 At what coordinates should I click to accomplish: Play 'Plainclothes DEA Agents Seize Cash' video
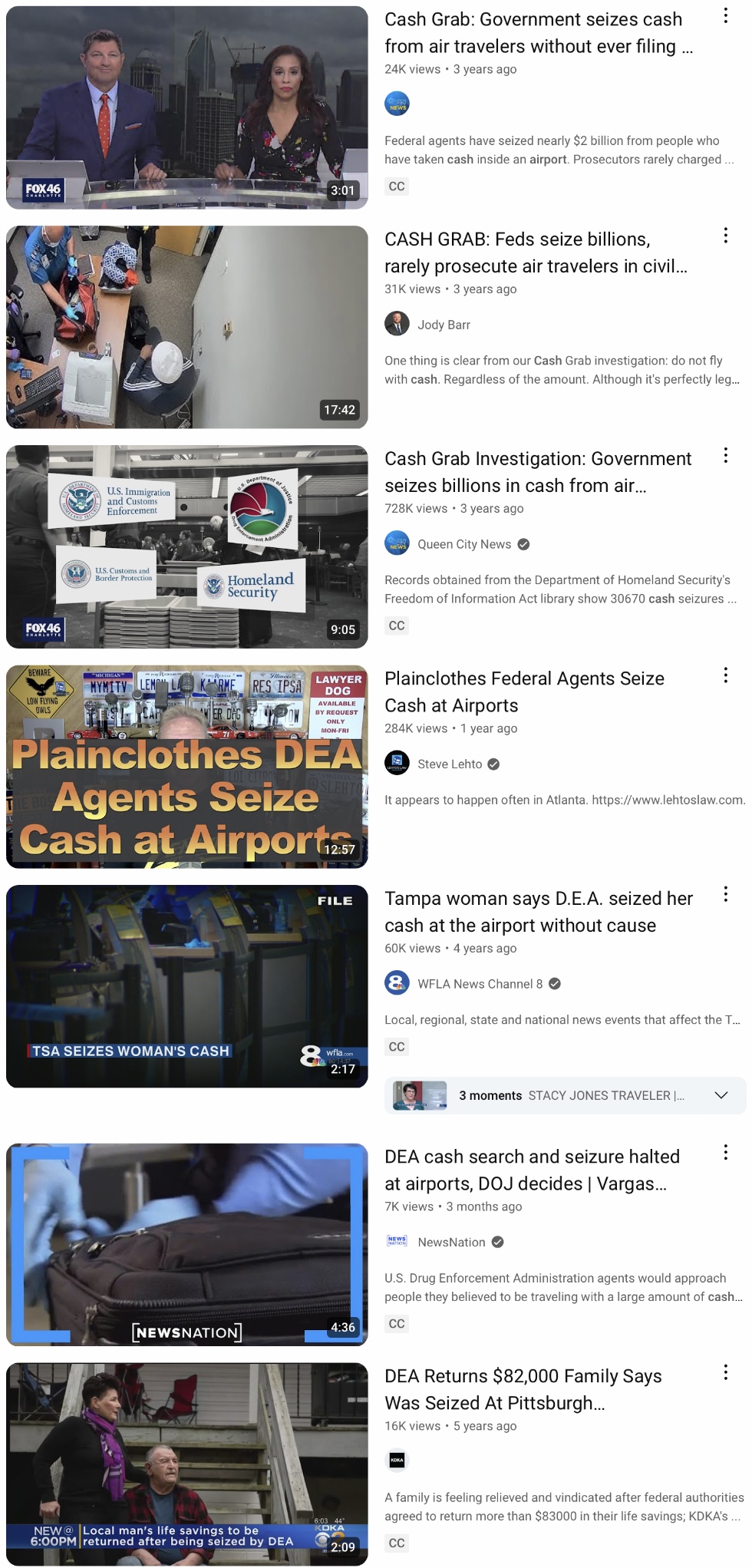[x=186, y=766]
